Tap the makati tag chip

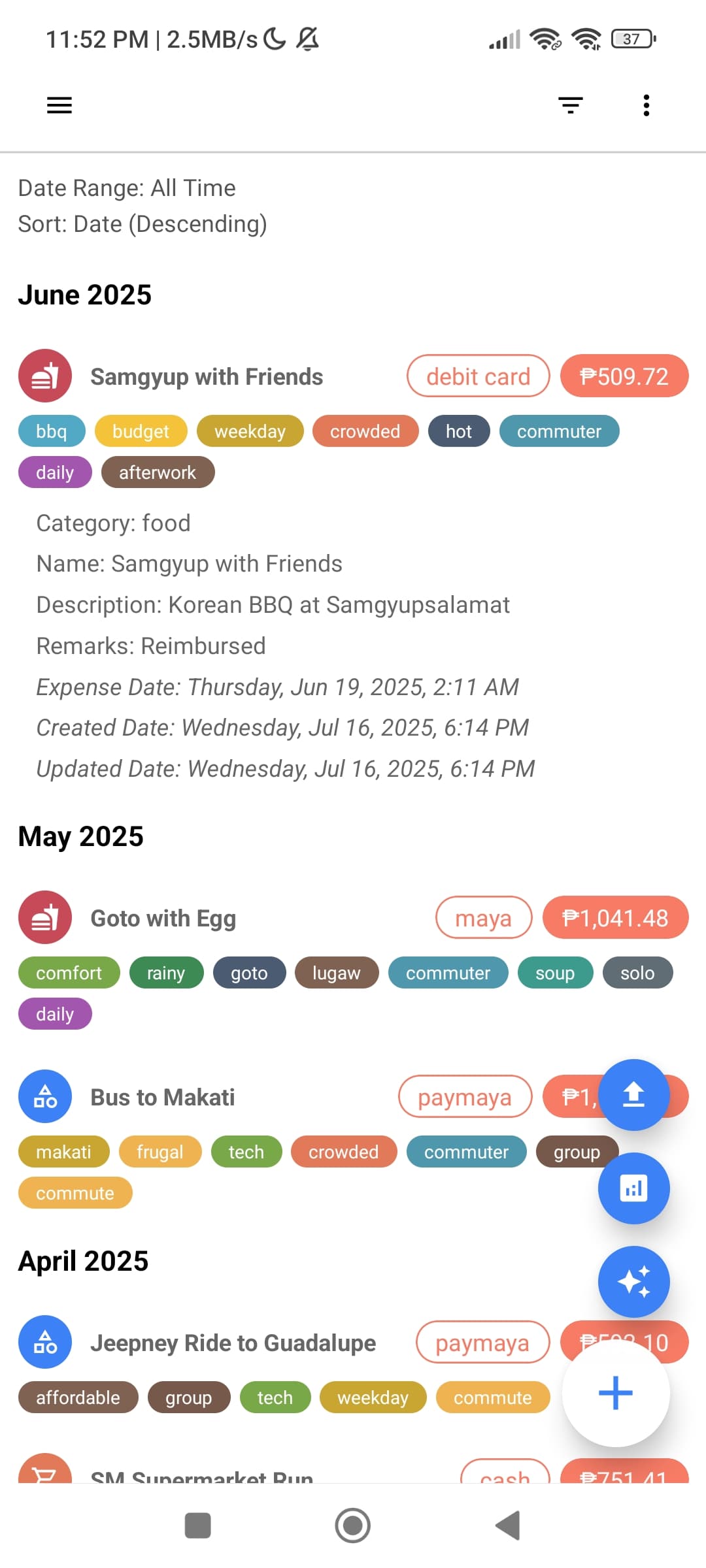click(x=63, y=1152)
